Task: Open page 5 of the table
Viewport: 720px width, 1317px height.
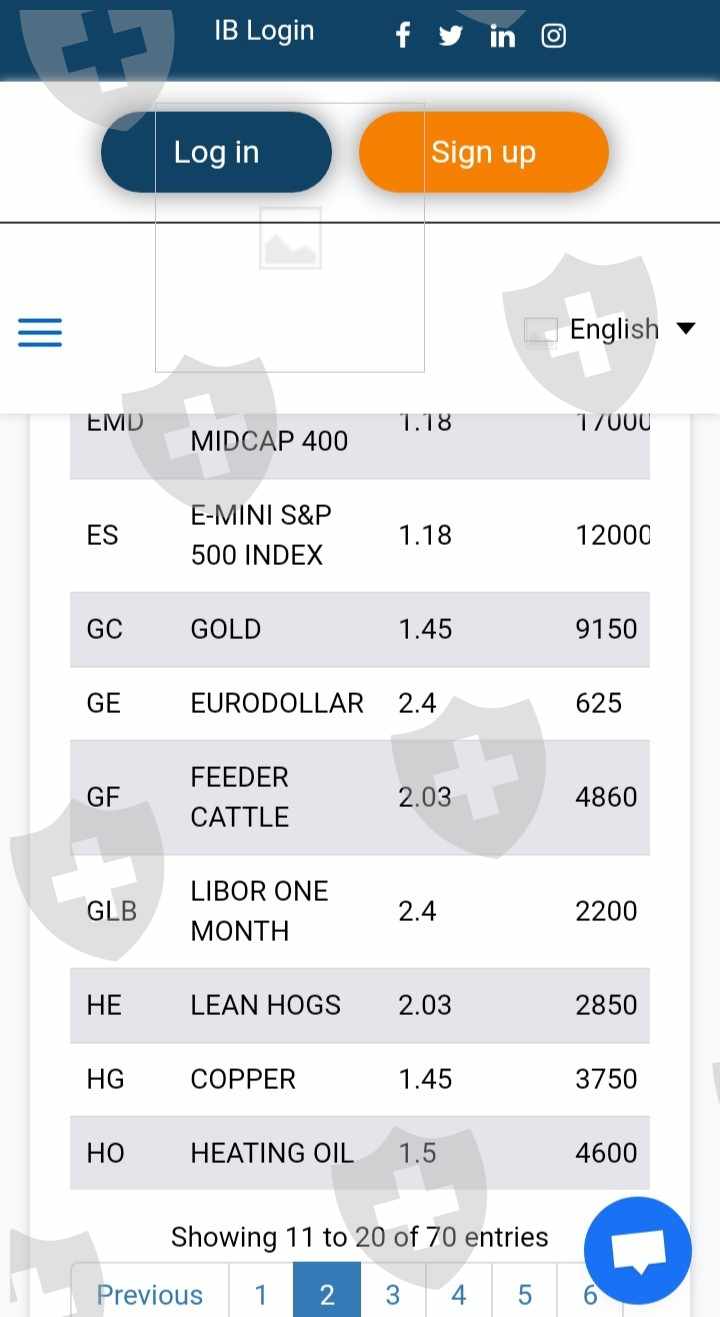Action: (525, 1294)
